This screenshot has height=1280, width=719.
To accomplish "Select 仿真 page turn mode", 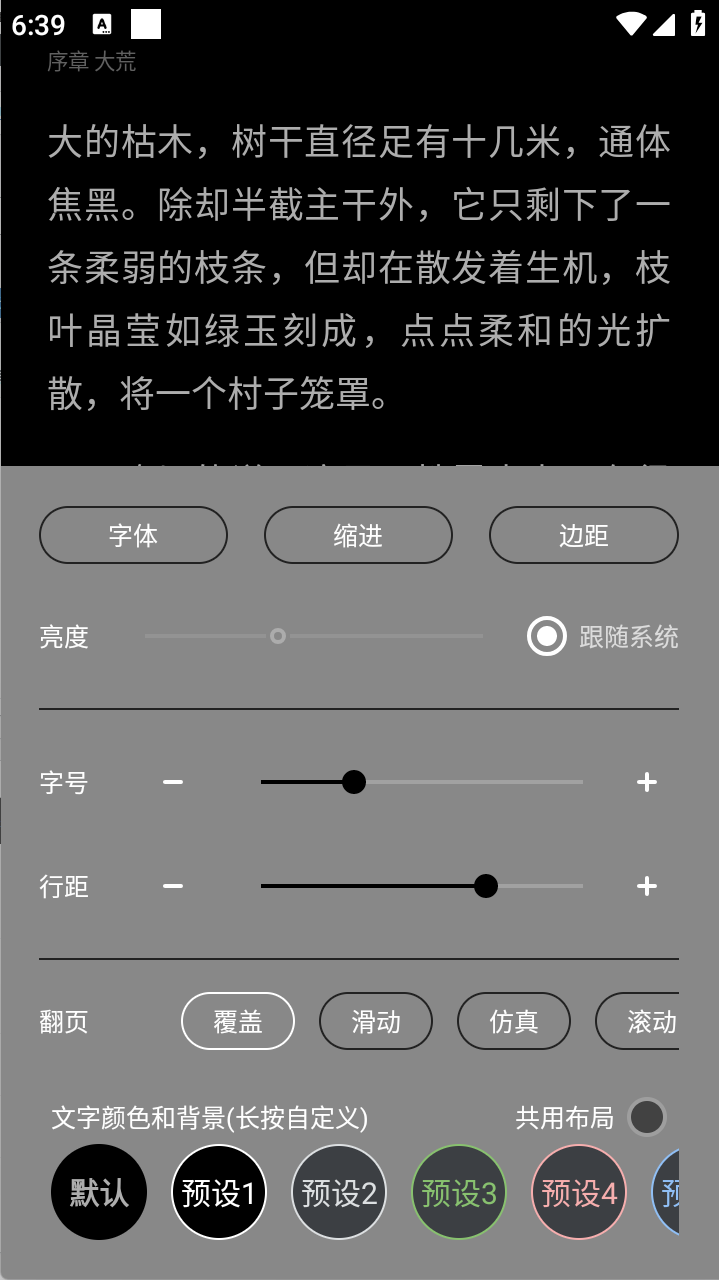I will 514,1021.
